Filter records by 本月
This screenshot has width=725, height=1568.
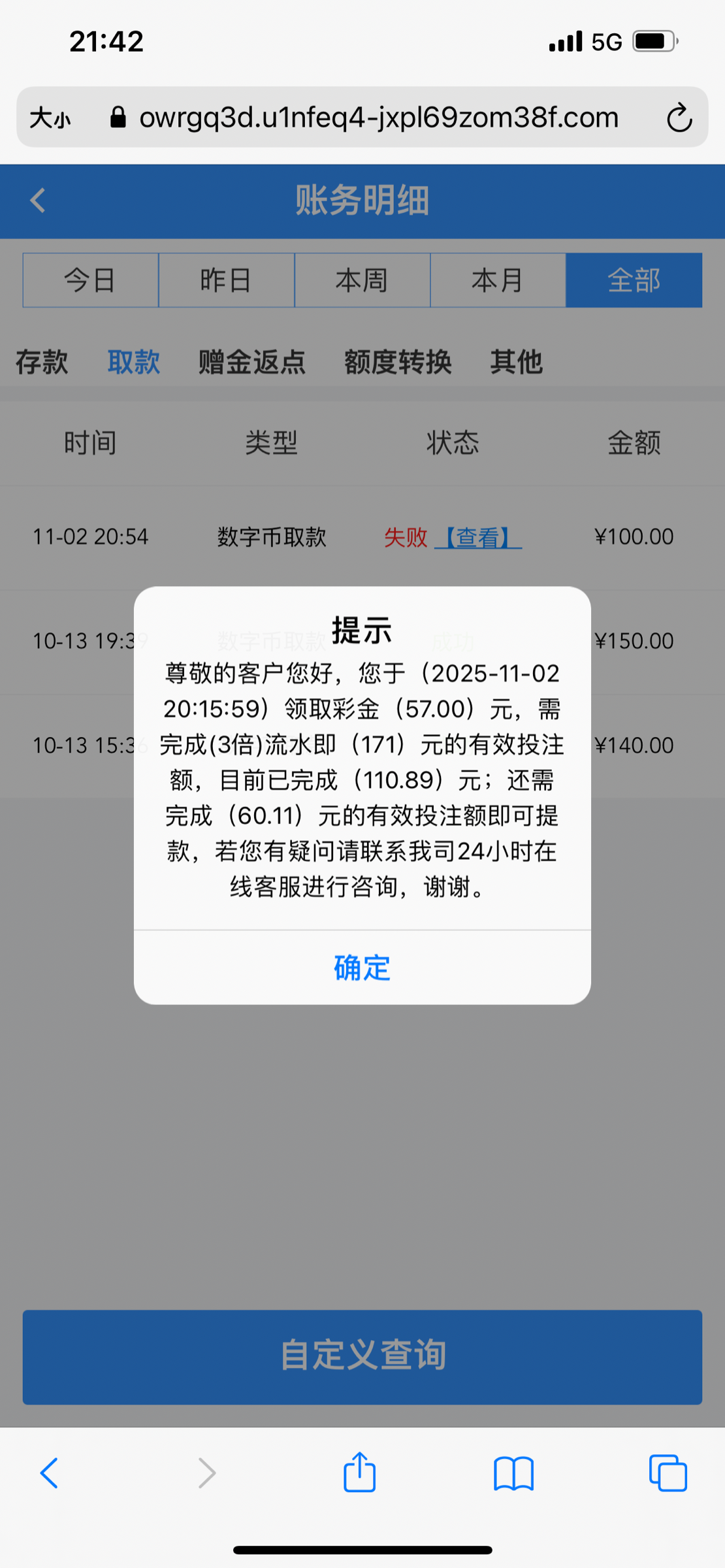click(498, 280)
